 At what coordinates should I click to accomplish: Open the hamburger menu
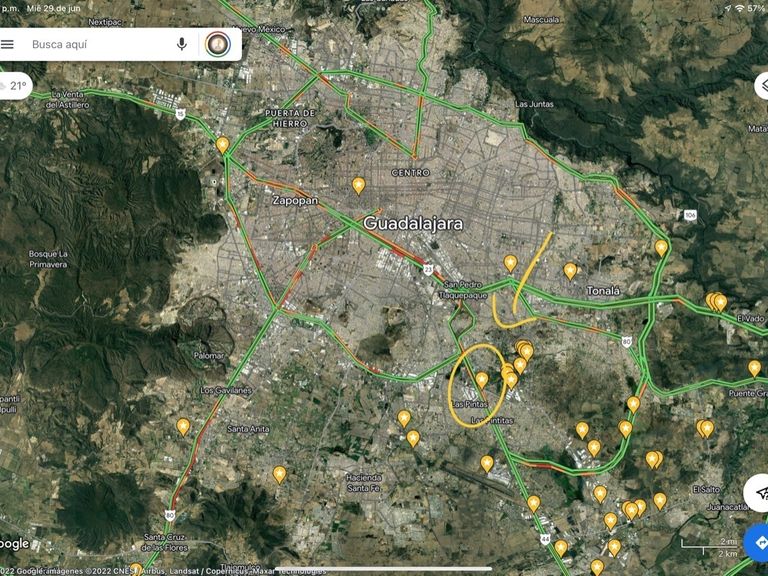point(8,44)
